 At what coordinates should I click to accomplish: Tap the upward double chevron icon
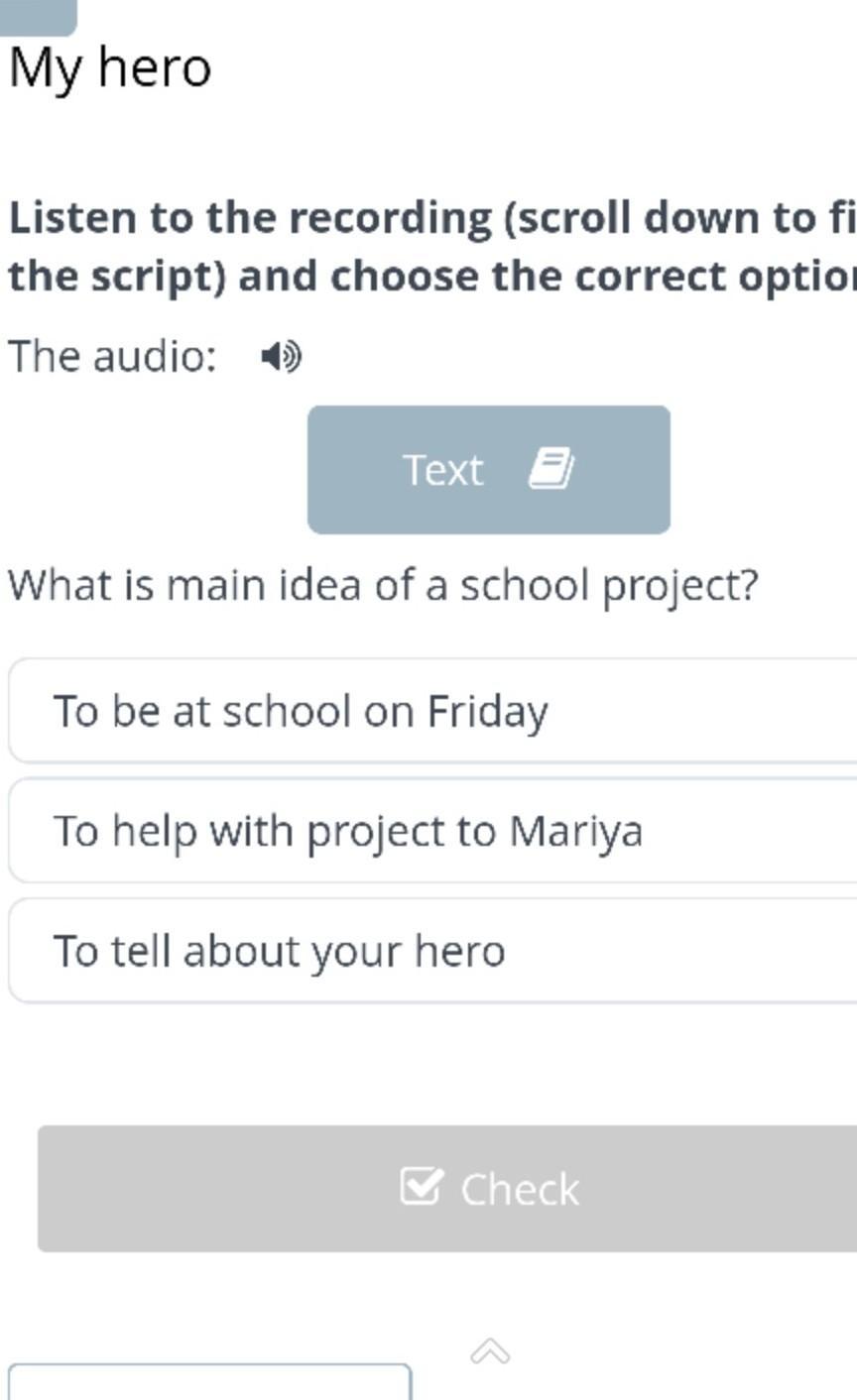tap(490, 1351)
